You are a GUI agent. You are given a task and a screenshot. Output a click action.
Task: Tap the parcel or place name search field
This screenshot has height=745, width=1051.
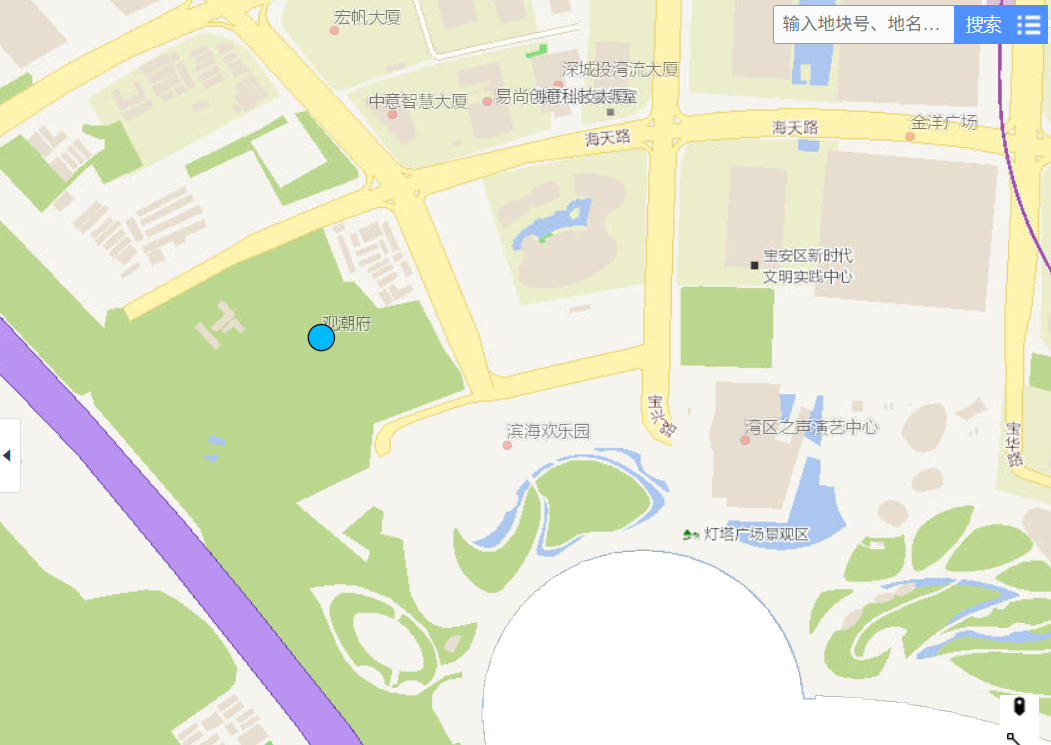click(x=863, y=24)
